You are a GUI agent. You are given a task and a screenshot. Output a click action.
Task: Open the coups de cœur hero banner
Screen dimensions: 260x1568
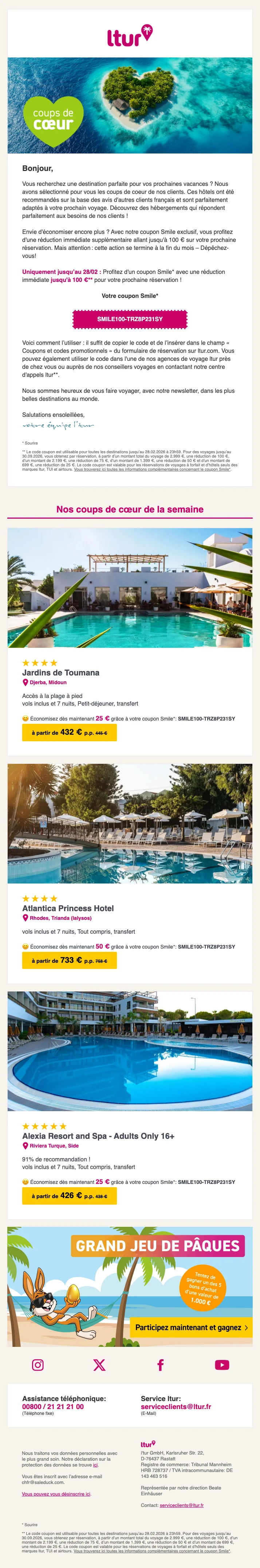(x=130, y=105)
